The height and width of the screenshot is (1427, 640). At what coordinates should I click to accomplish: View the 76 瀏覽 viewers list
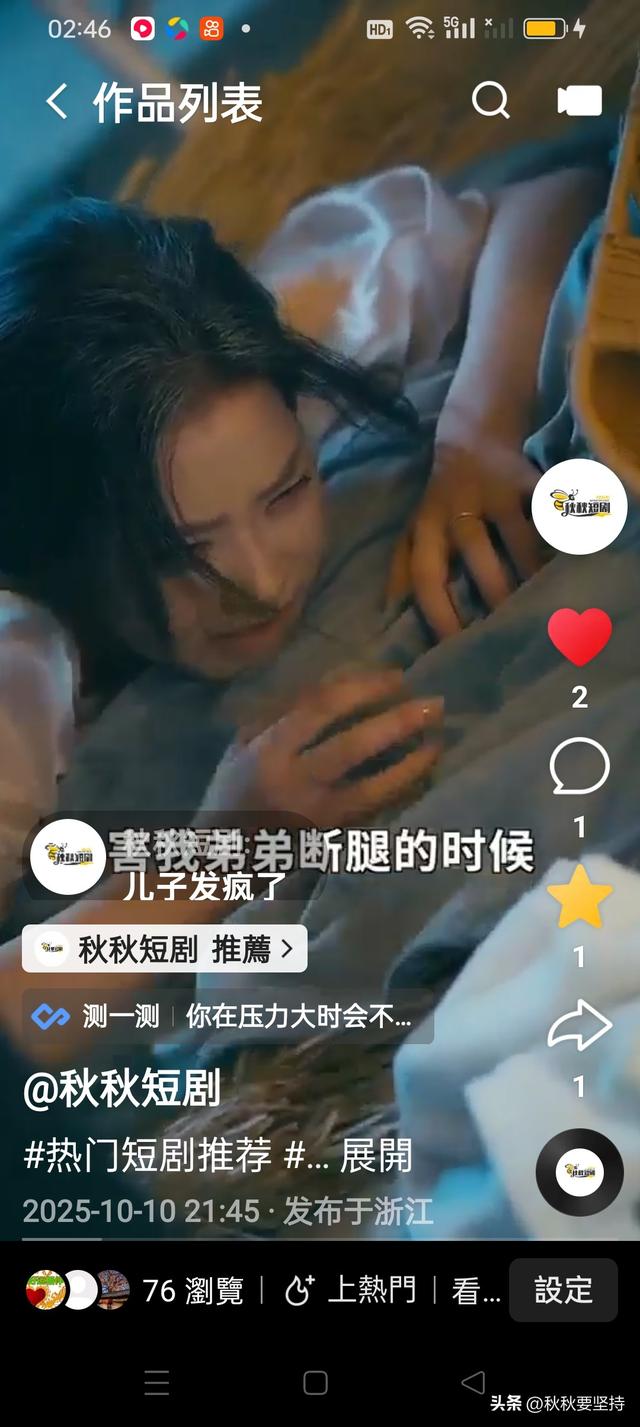click(135, 1290)
